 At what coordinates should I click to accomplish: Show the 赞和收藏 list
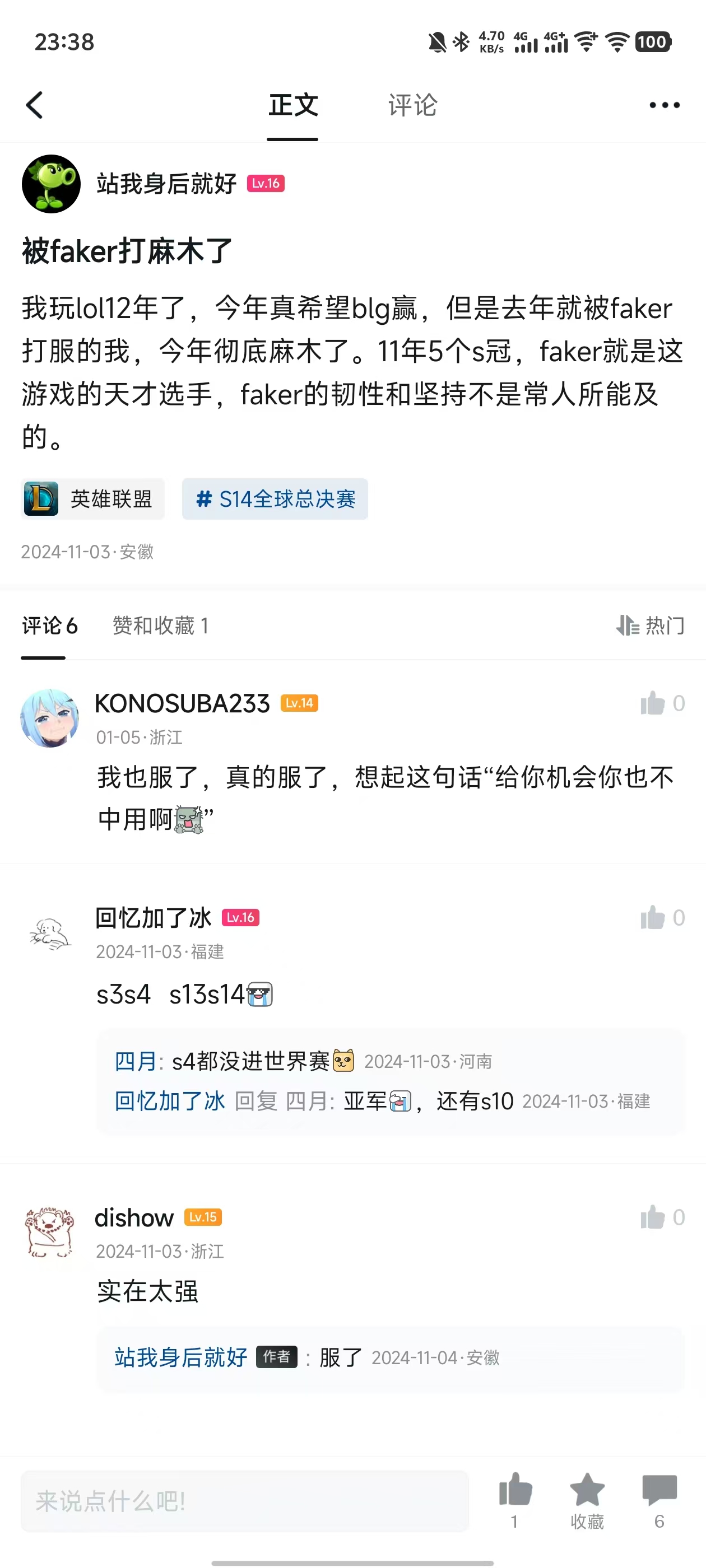[160, 625]
